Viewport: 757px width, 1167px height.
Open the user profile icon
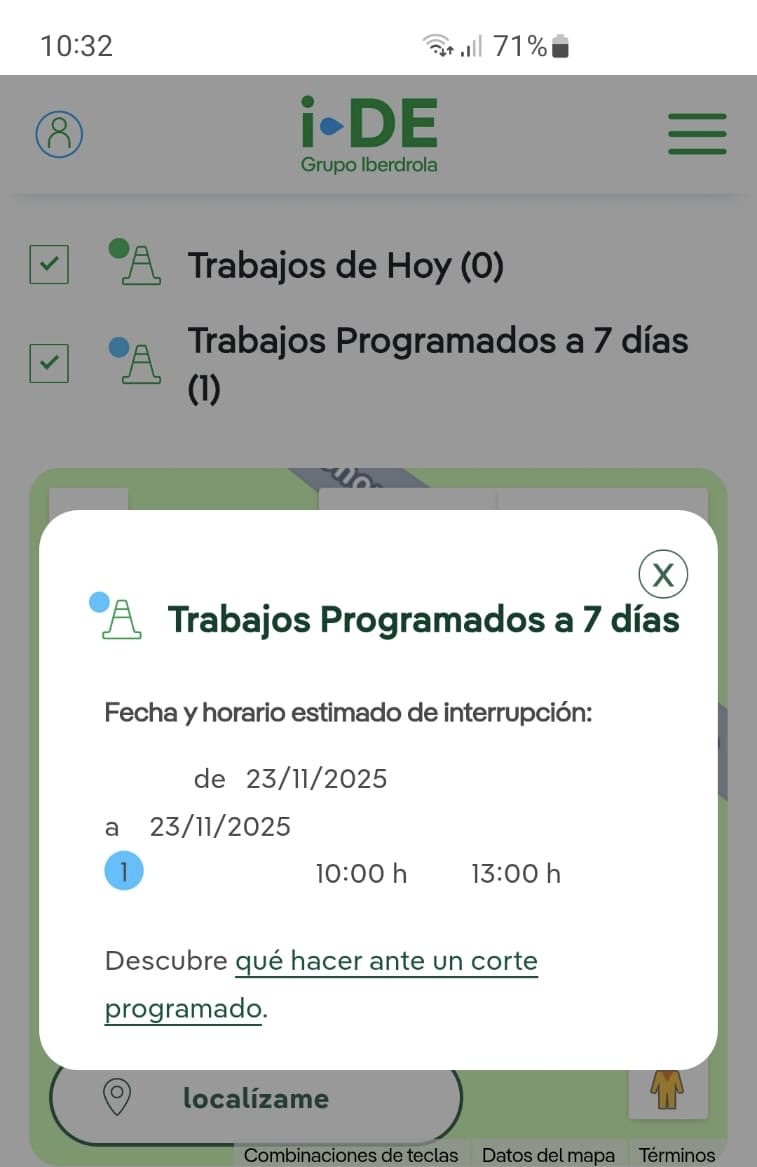(59, 133)
